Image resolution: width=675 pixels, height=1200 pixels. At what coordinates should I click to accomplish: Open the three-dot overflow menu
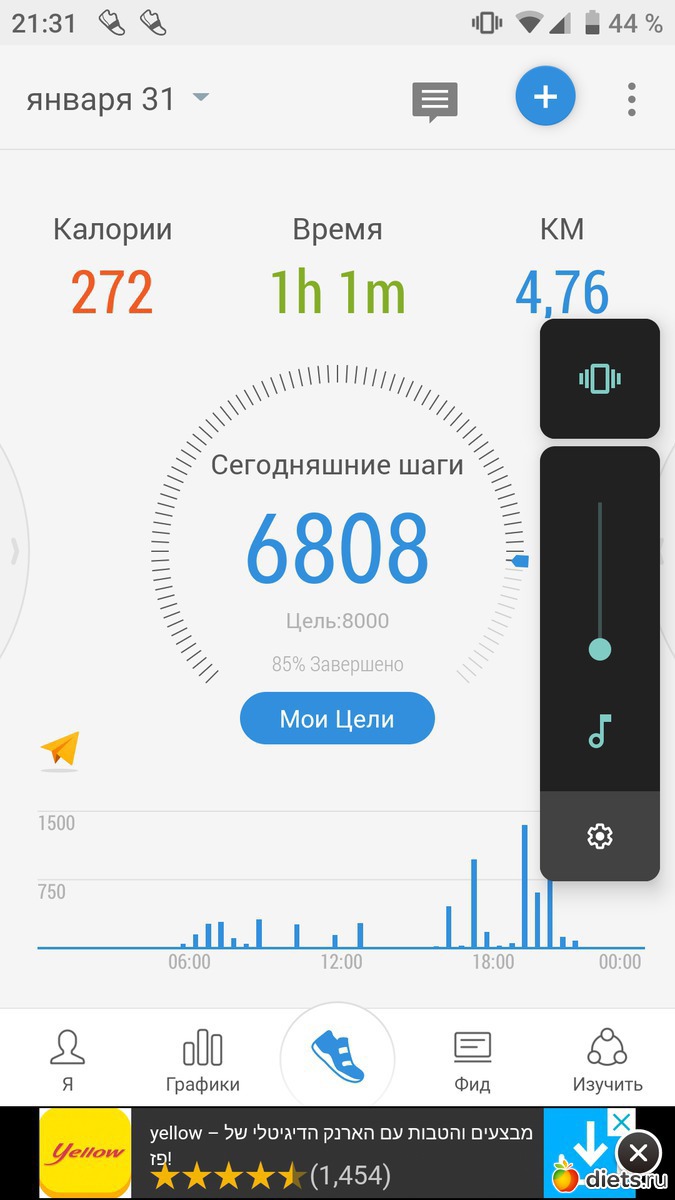631,99
